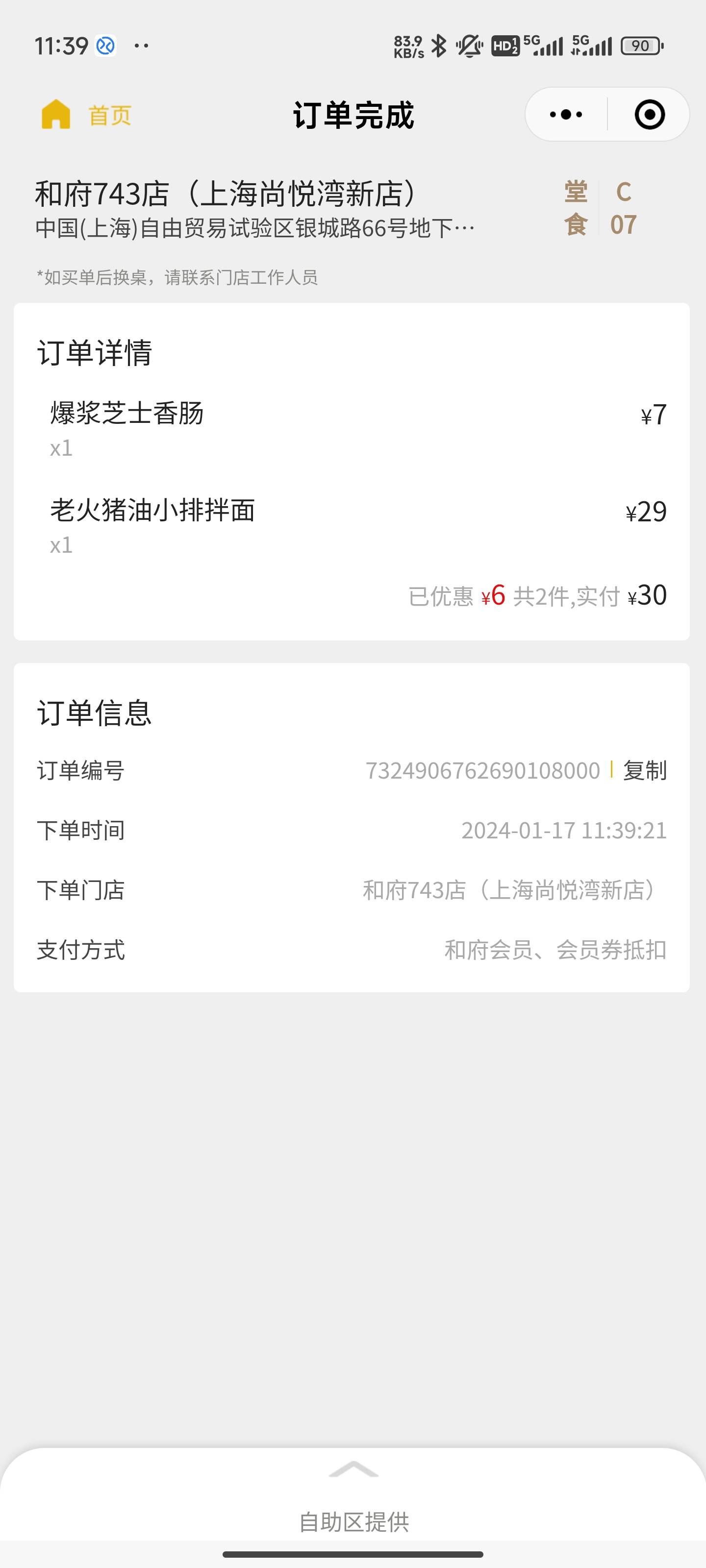Open the mini program more-options menu
Image resolution: width=706 pixels, height=1568 pixels.
(566, 115)
